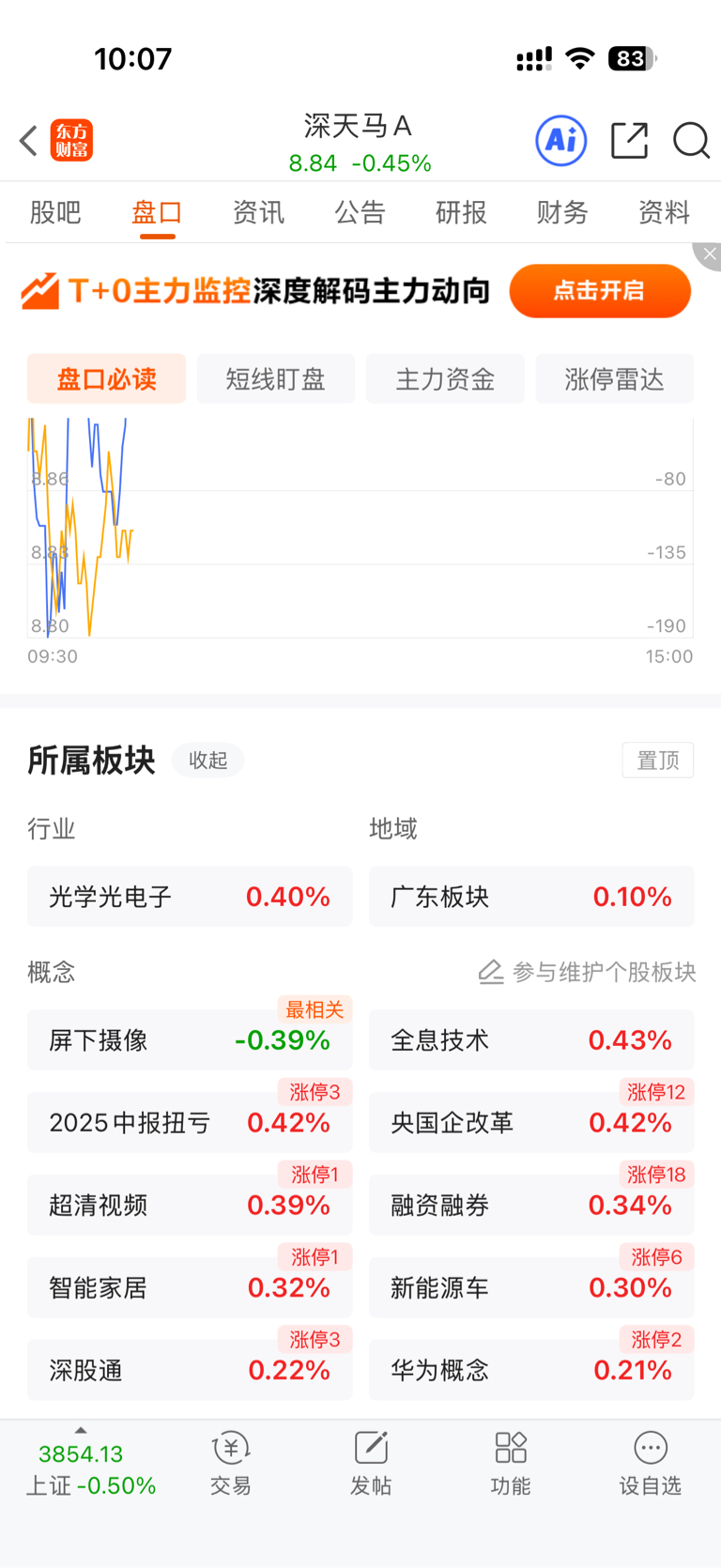Pin the section with 置顶
721x1568 pixels.
point(658,761)
